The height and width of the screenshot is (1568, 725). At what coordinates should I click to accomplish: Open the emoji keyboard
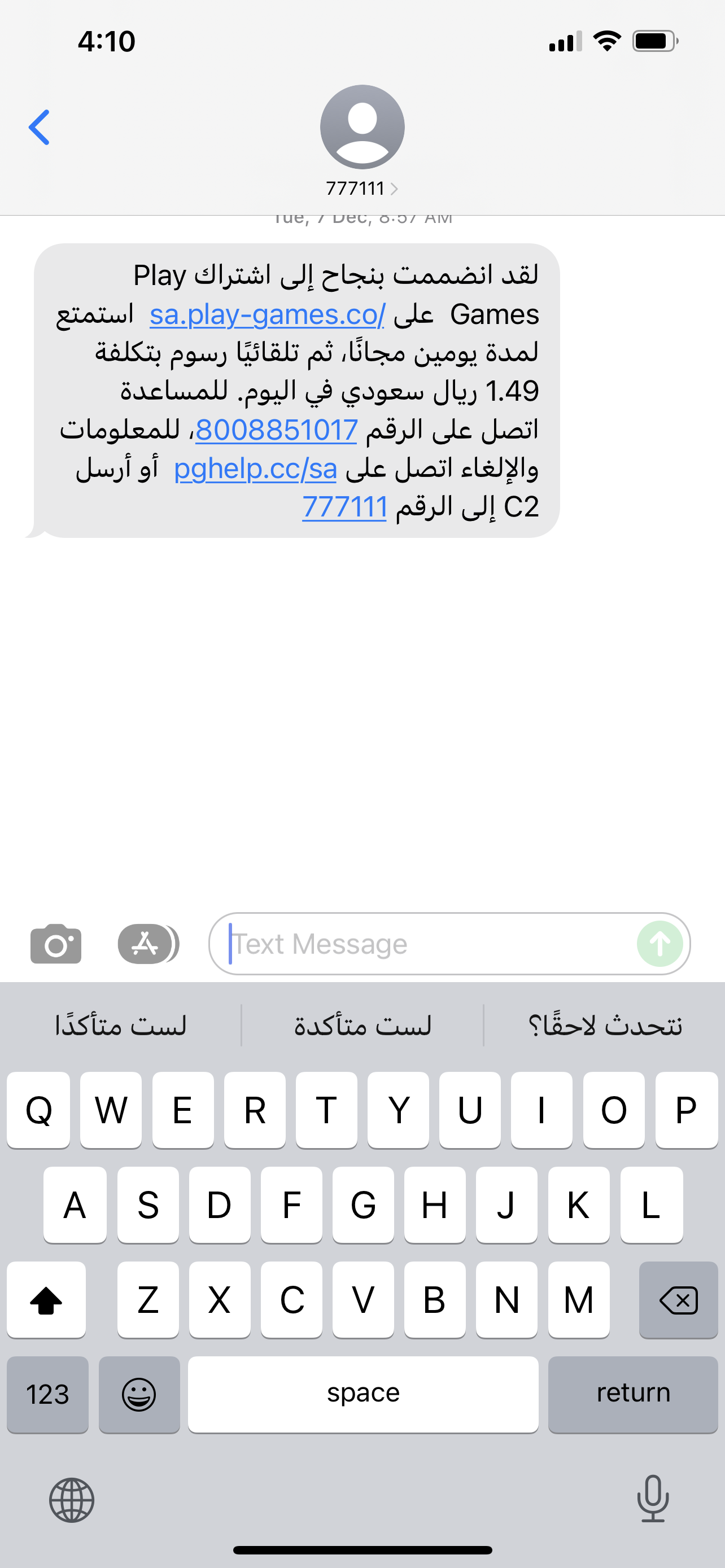point(139,1394)
